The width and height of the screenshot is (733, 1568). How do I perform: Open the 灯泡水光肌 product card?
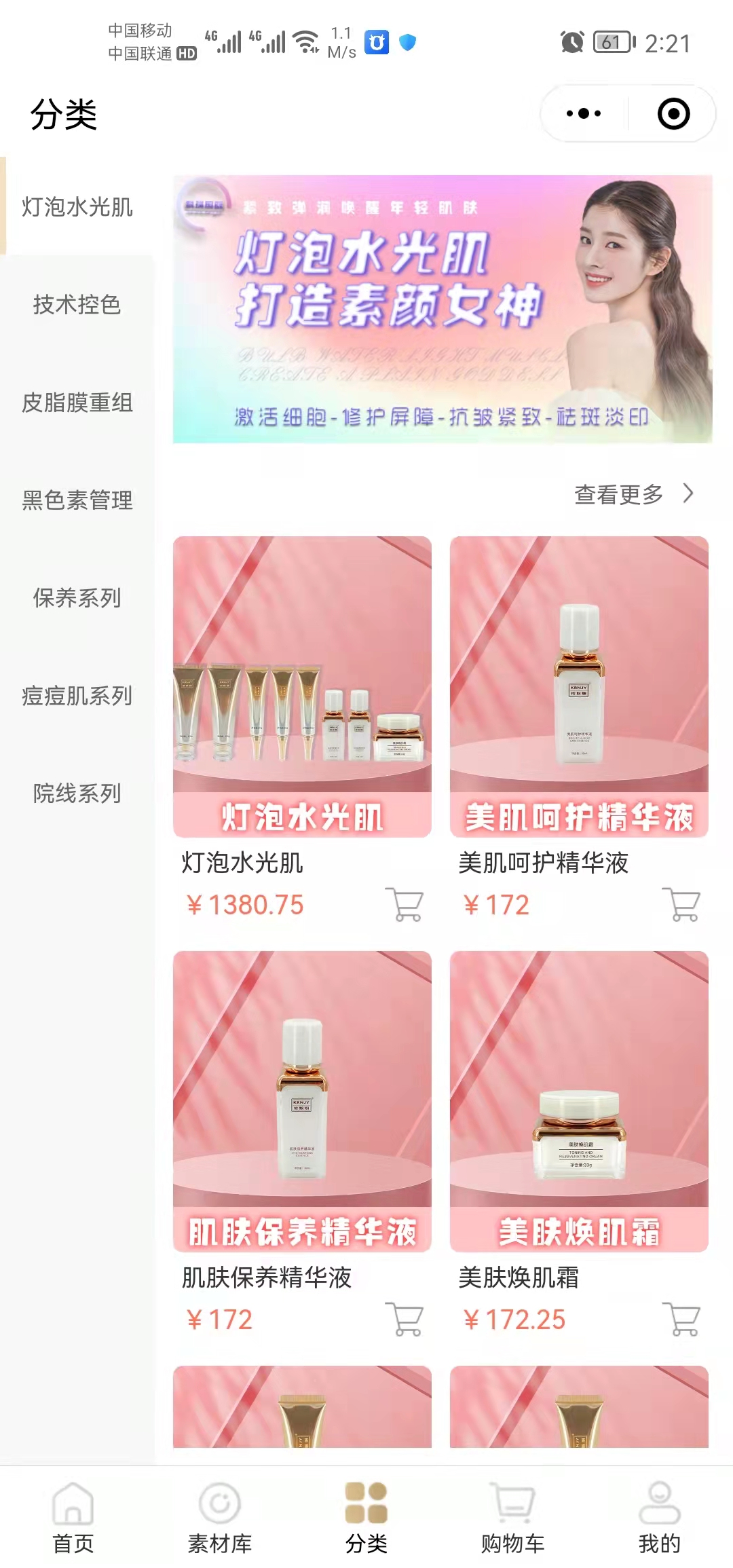(x=302, y=686)
